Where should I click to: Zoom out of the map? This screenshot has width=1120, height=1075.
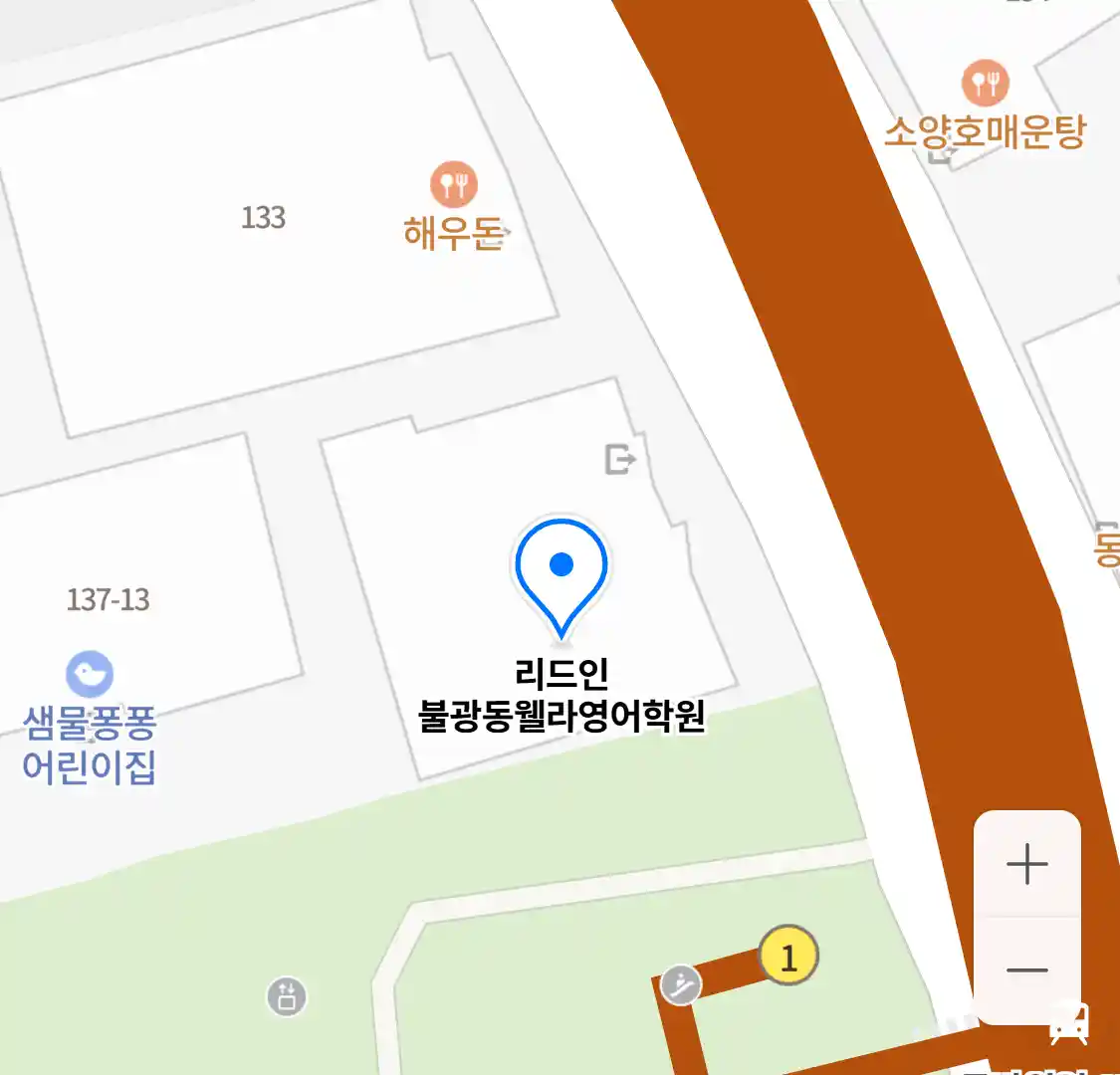coord(1026,970)
